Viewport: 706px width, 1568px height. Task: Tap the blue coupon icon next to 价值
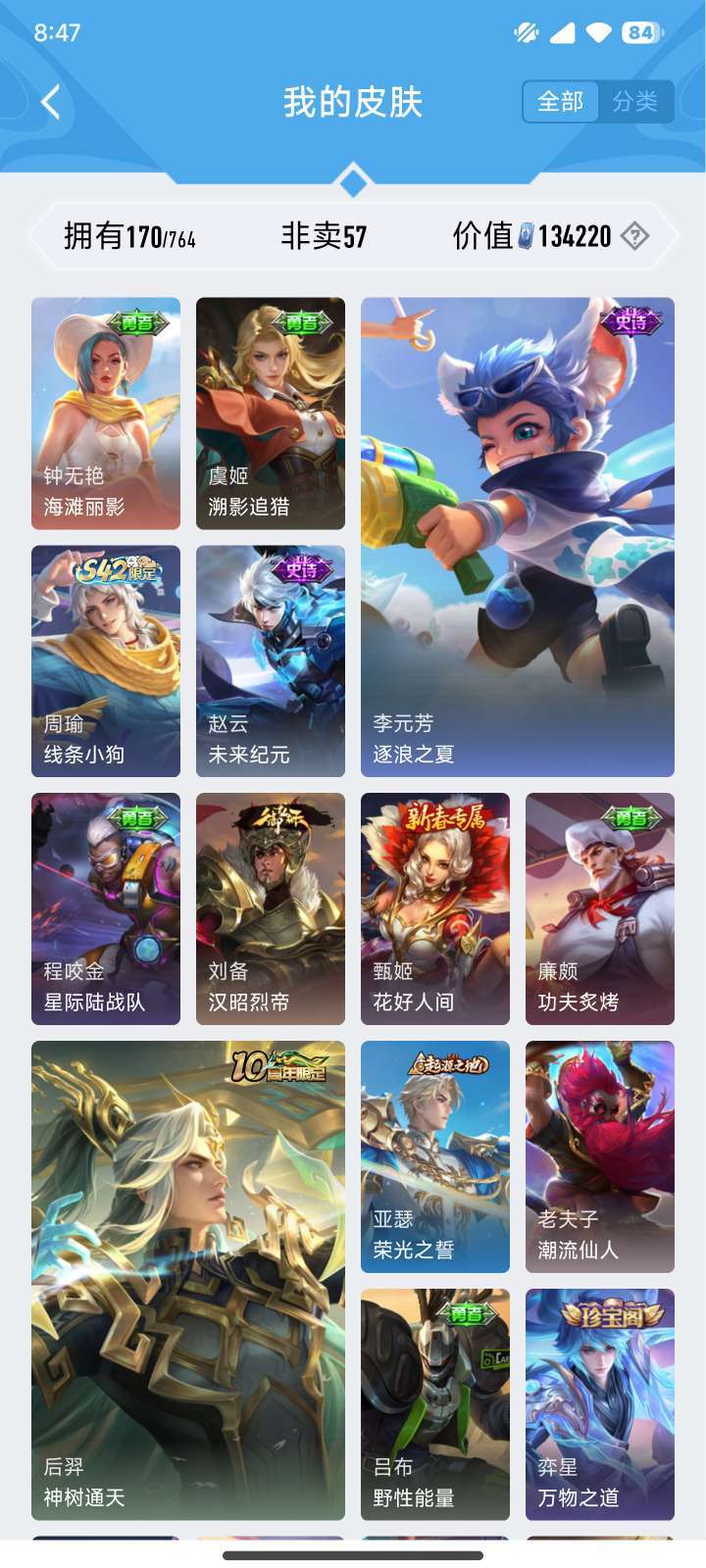[526, 235]
